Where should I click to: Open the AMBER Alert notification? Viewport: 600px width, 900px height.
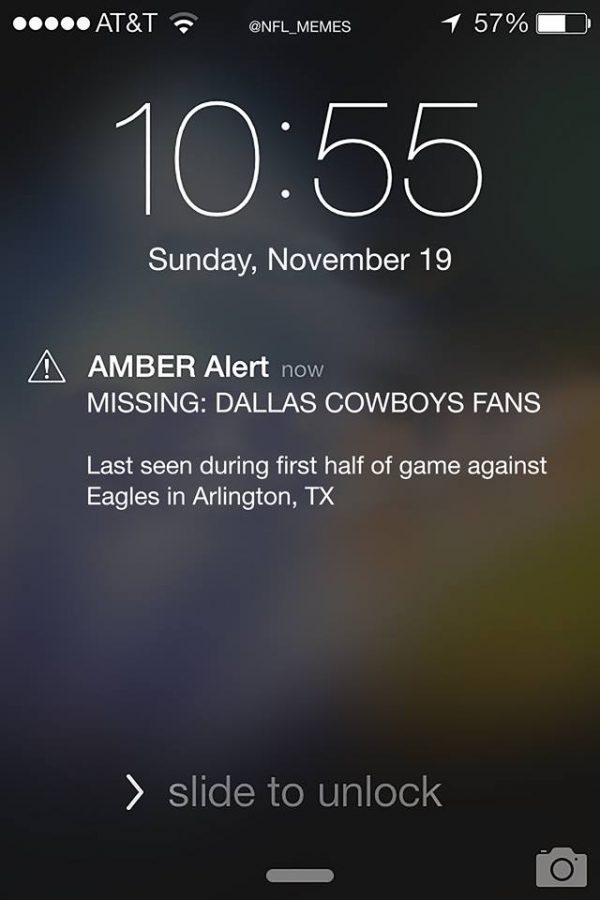click(300, 430)
